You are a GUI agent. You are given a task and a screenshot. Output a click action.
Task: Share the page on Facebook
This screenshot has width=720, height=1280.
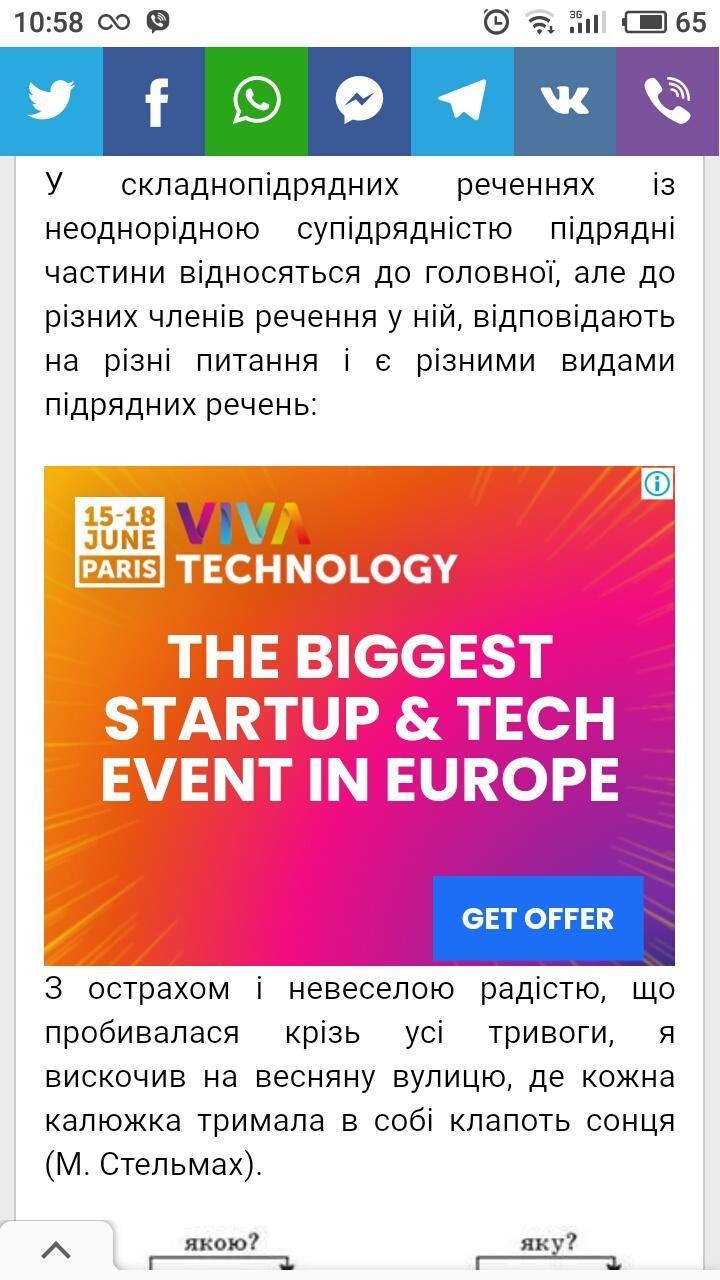[155, 101]
